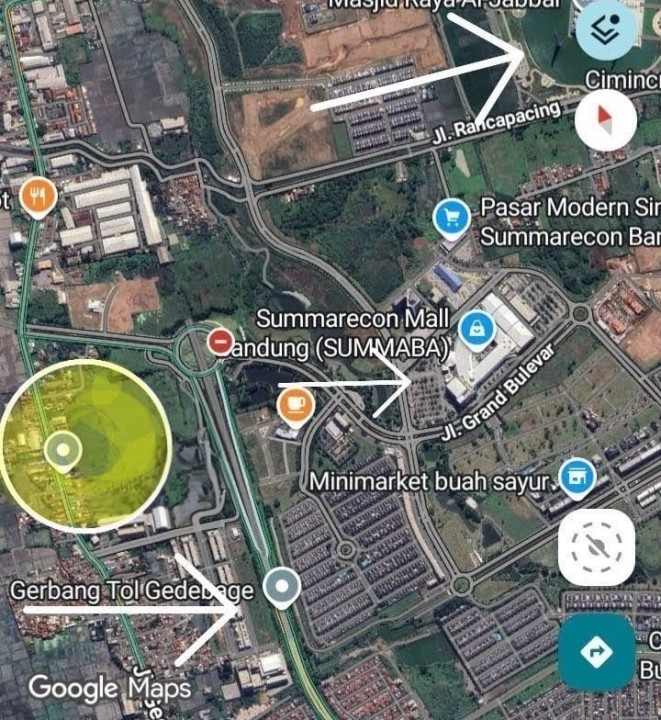Open directions with the teal arrow button
This screenshot has width=661, height=720.
click(596, 652)
